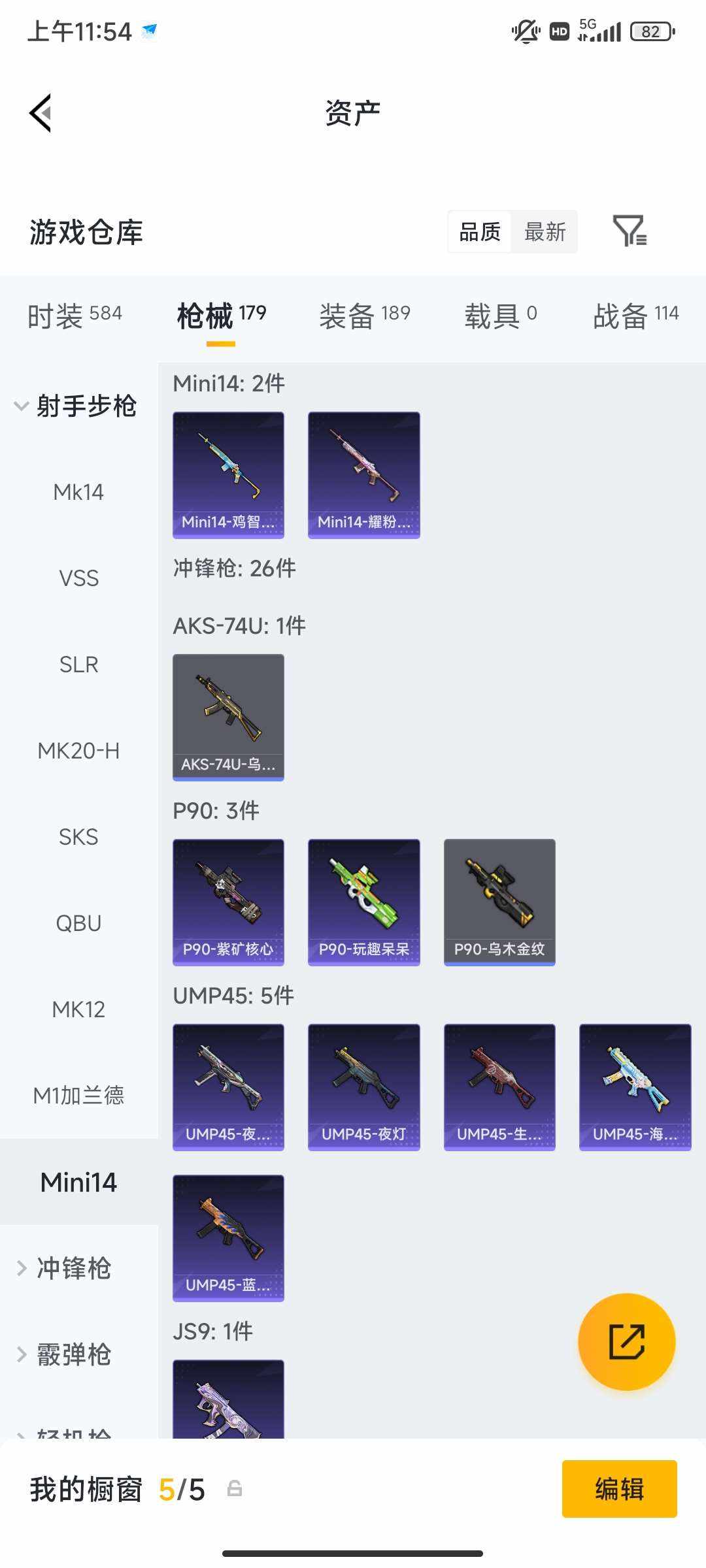Select Mk14 in the sidebar
Screen dimensions: 706x1568
pos(78,492)
